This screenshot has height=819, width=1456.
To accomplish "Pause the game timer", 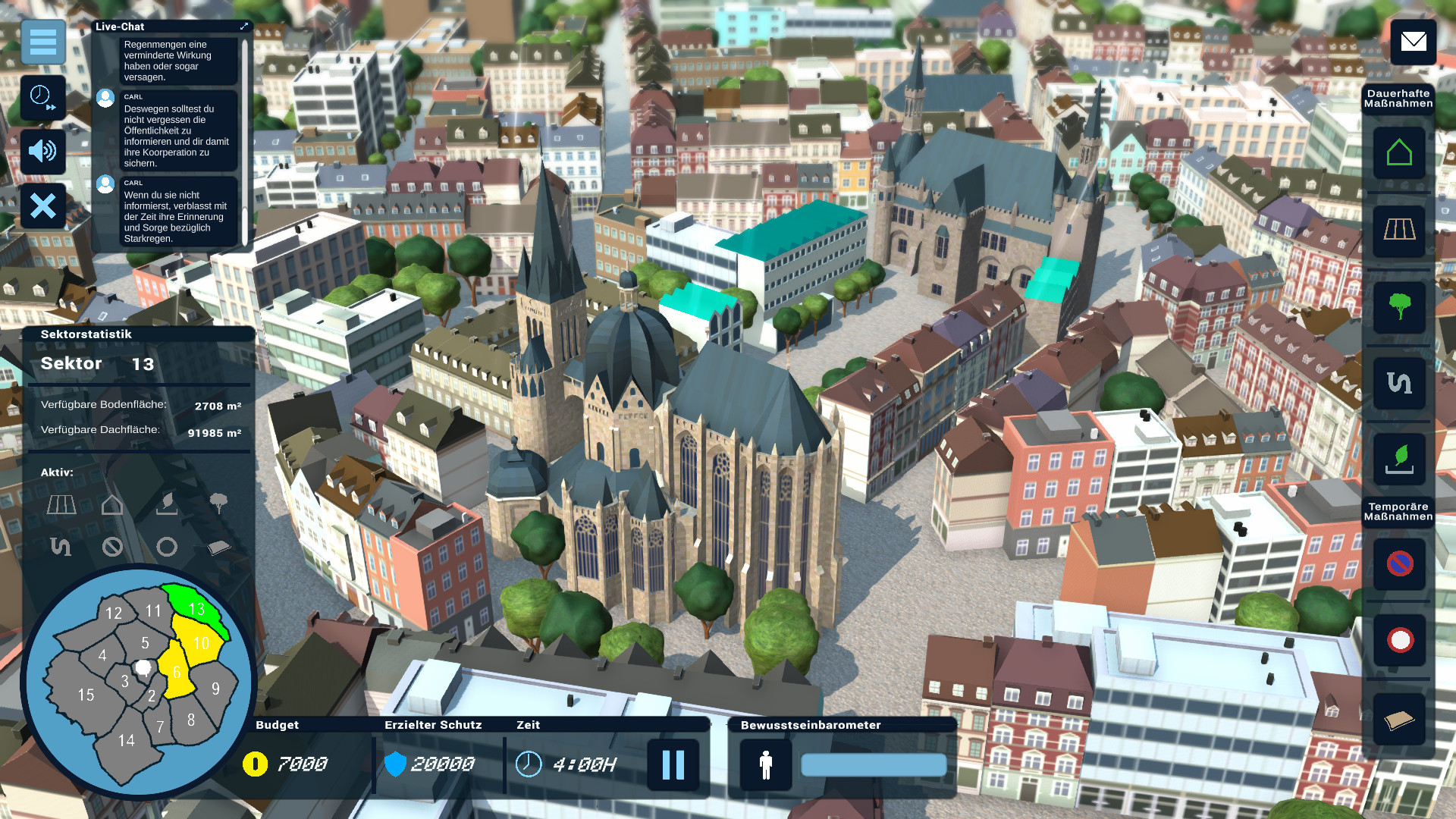I will [x=673, y=764].
